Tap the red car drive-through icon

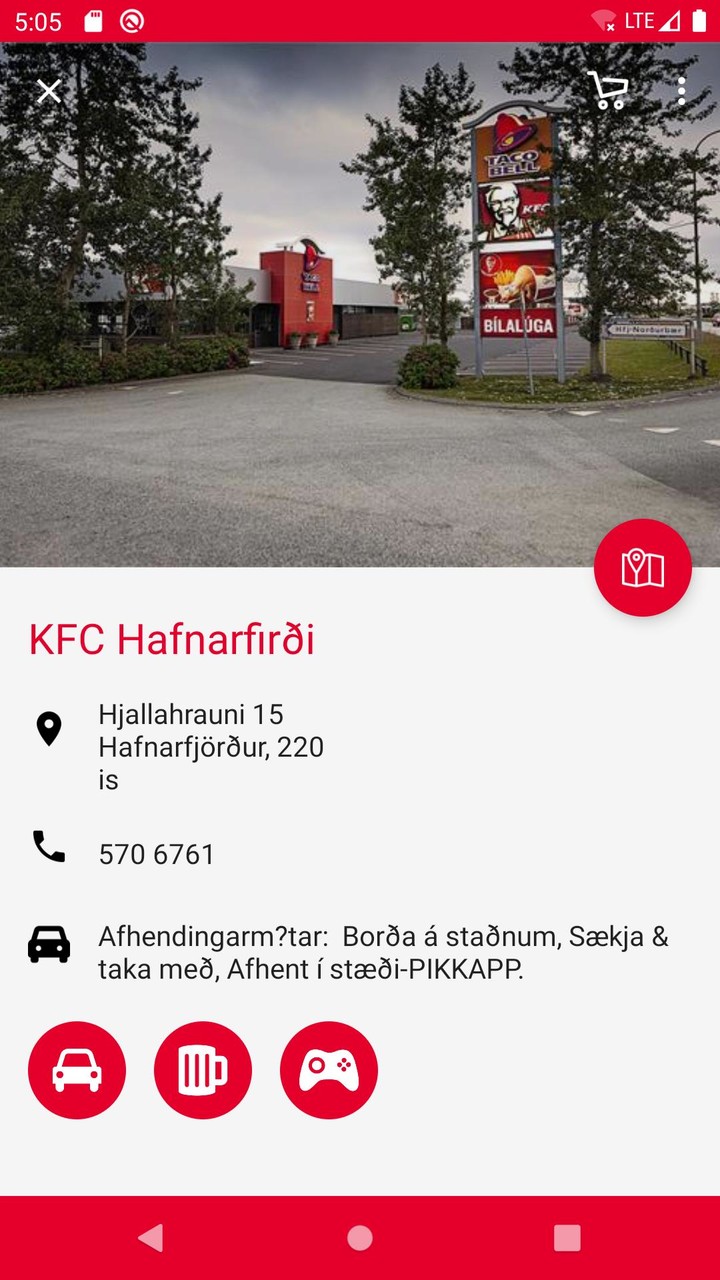[77, 1070]
